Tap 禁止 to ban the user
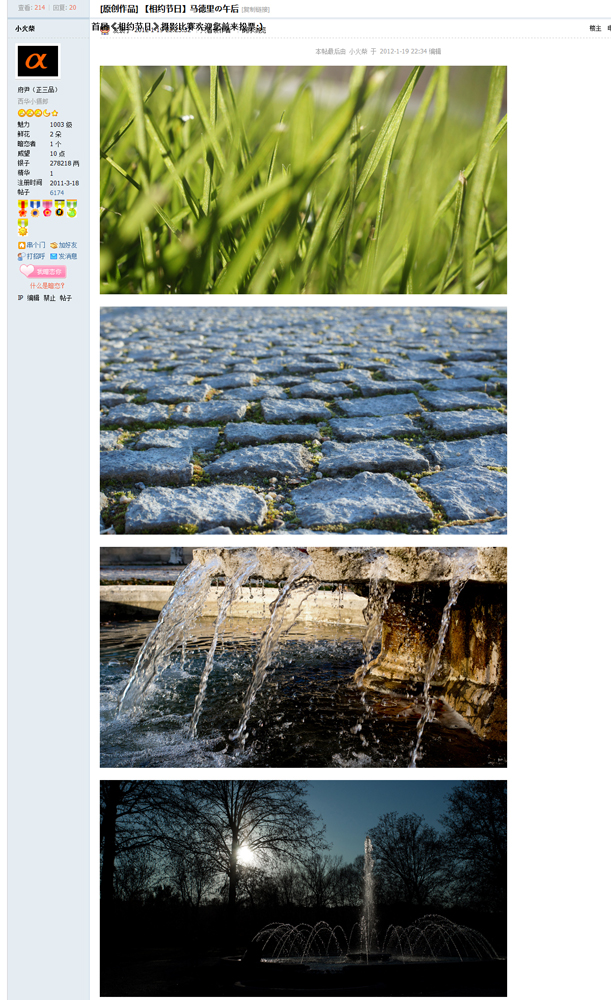 point(50,298)
